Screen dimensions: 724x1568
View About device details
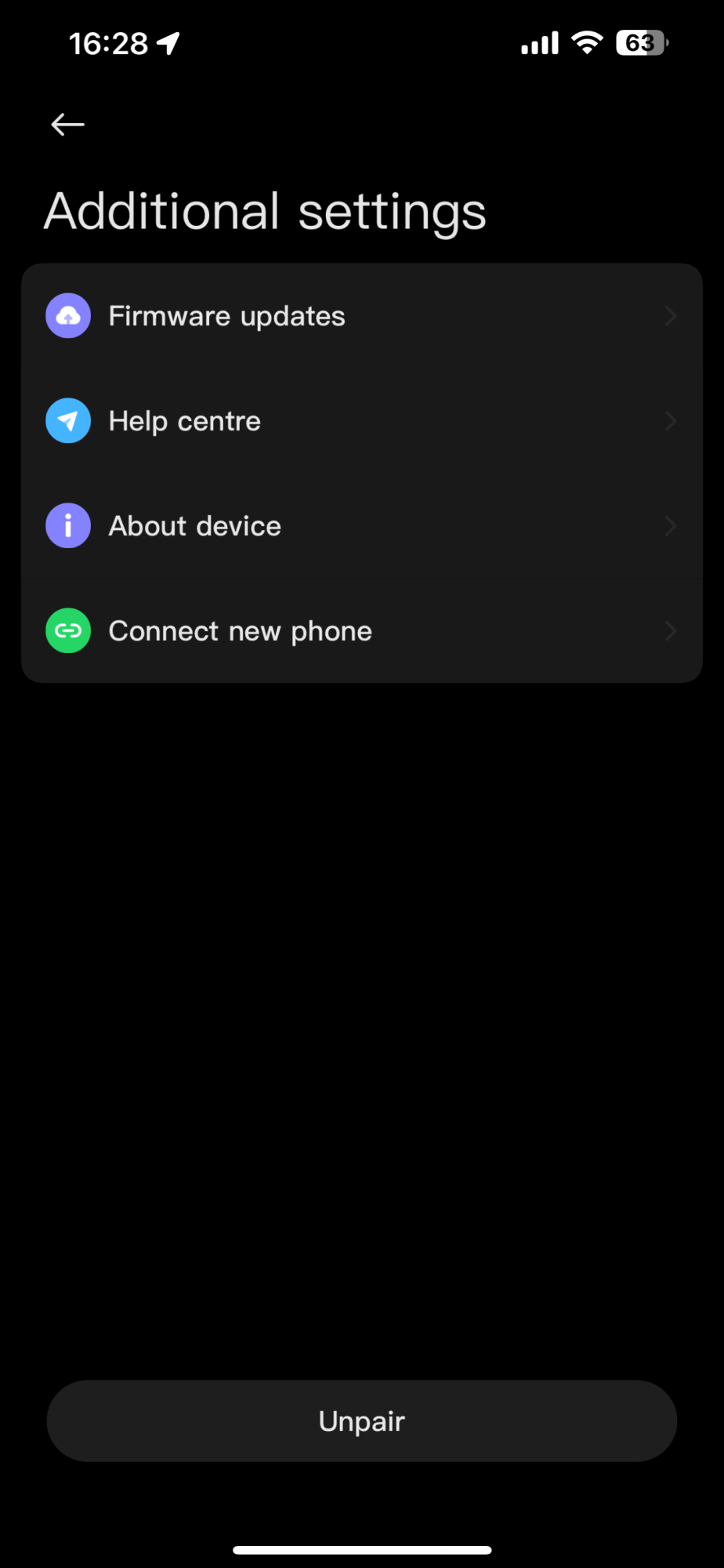tap(360, 526)
